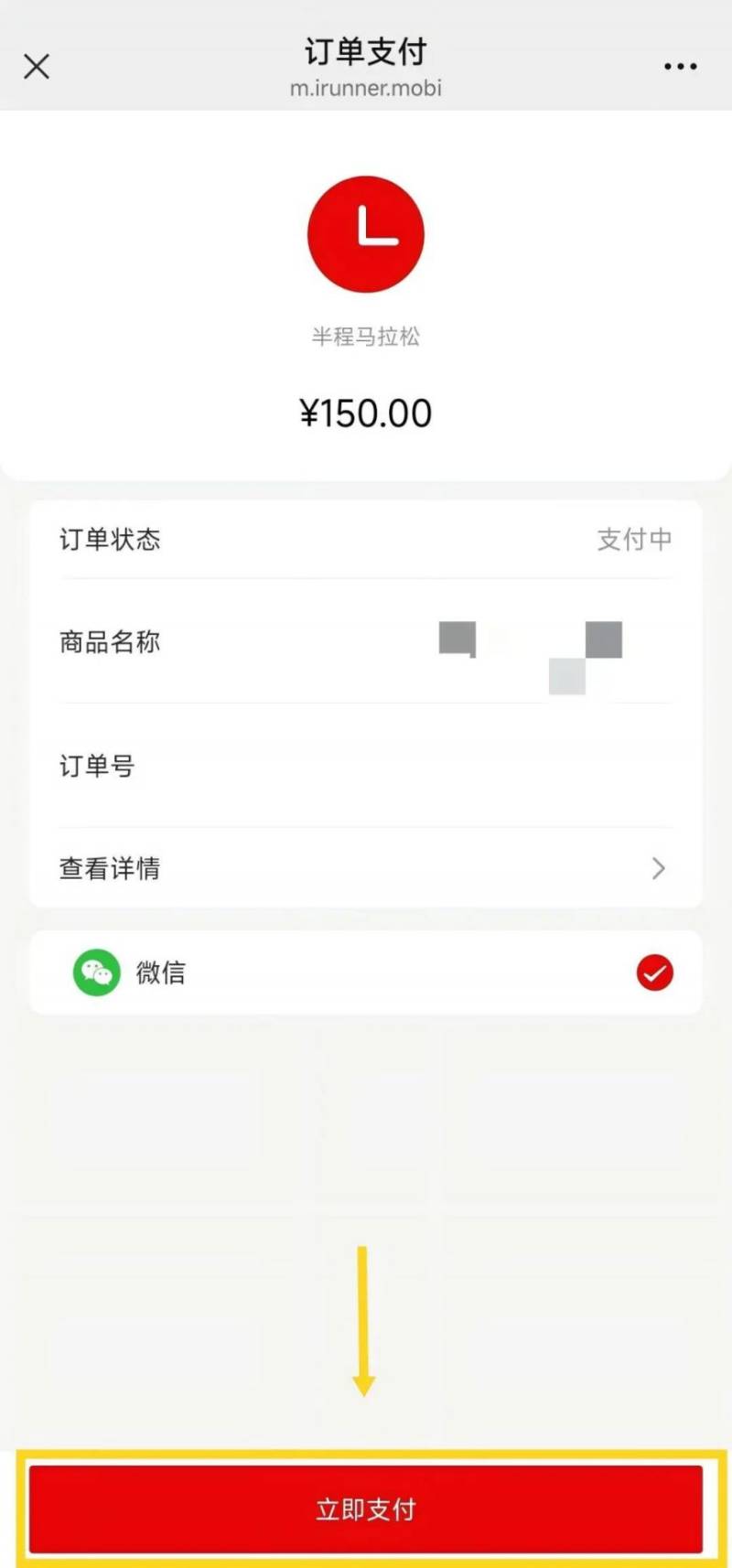Tap the m.irunner.mobi domain text
The height and width of the screenshot is (1568, 732).
click(x=366, y=88)
